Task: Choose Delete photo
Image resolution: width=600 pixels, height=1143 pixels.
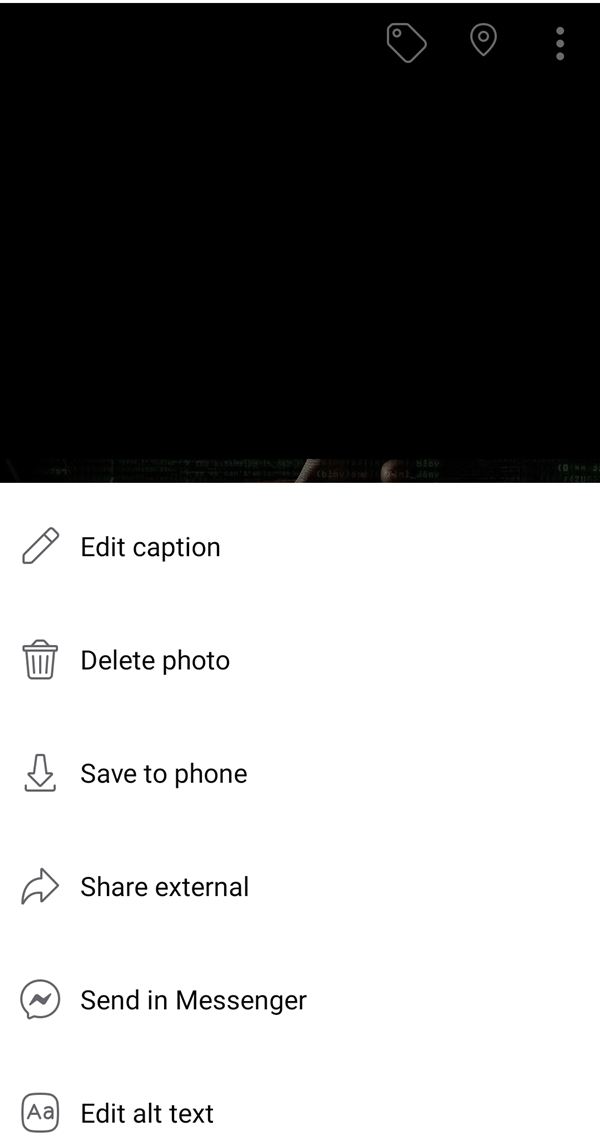Action: click(300, 660)
